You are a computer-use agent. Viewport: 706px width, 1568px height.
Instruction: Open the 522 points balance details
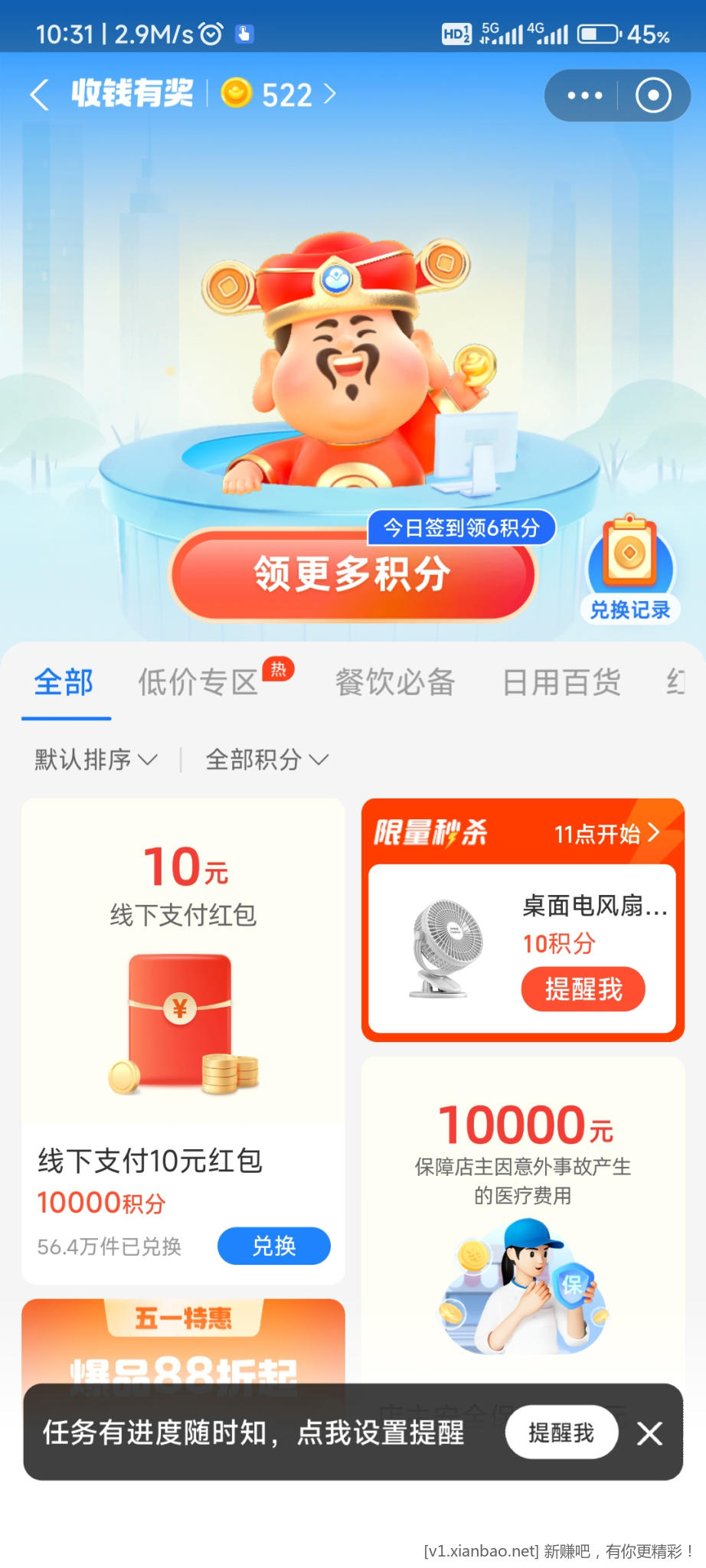pyautogui.click(x=279, y=95)
